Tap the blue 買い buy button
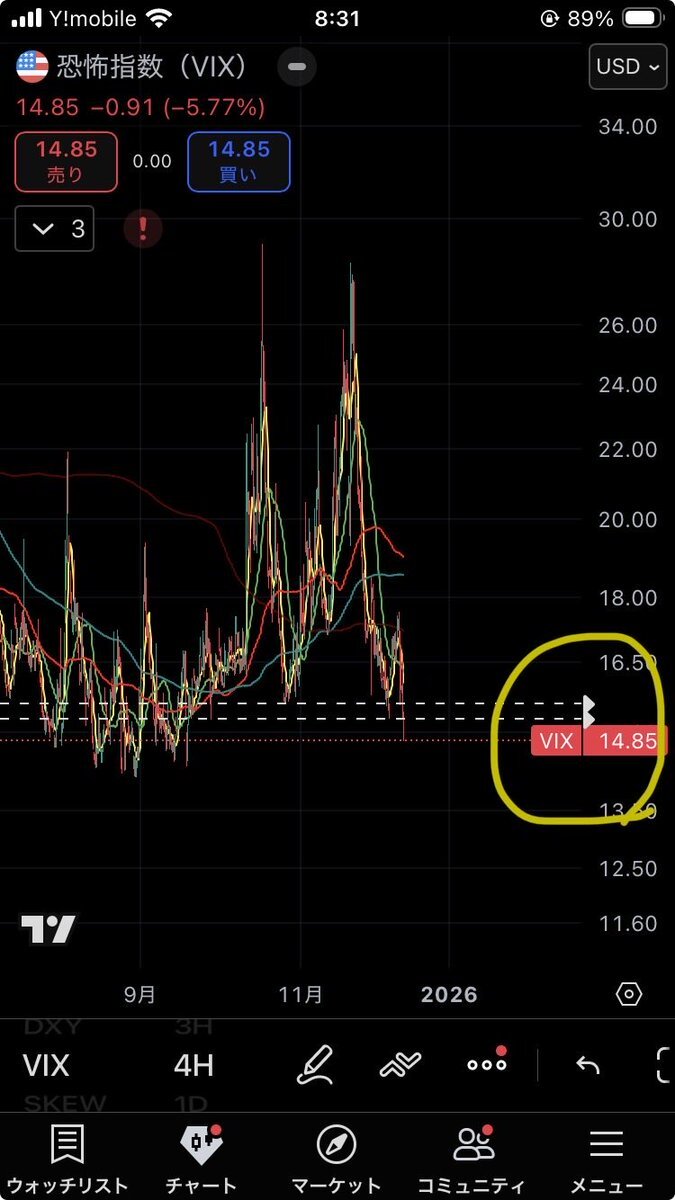Viewport: 675px width, 1200px height. coord(239,161)
